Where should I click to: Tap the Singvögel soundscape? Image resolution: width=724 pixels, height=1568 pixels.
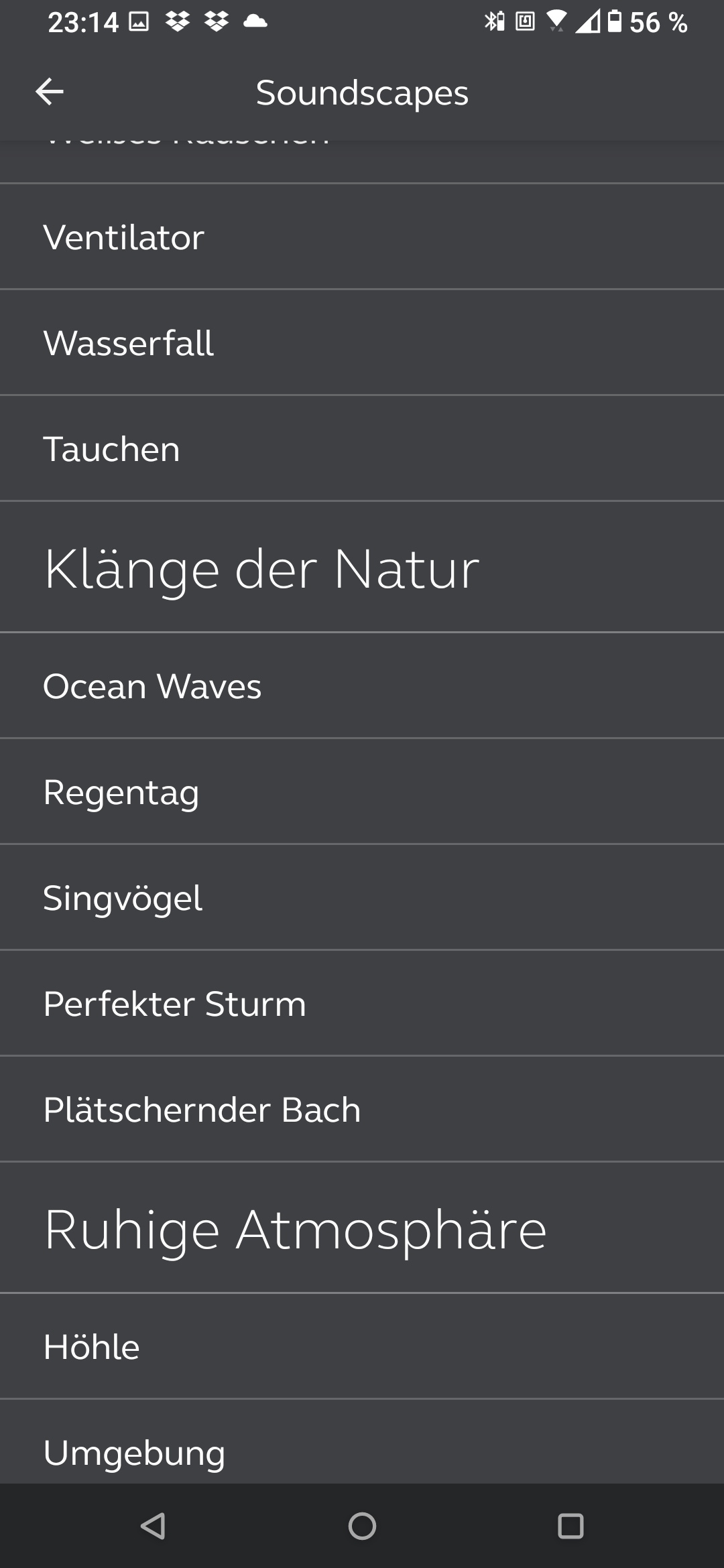point(362,898)
